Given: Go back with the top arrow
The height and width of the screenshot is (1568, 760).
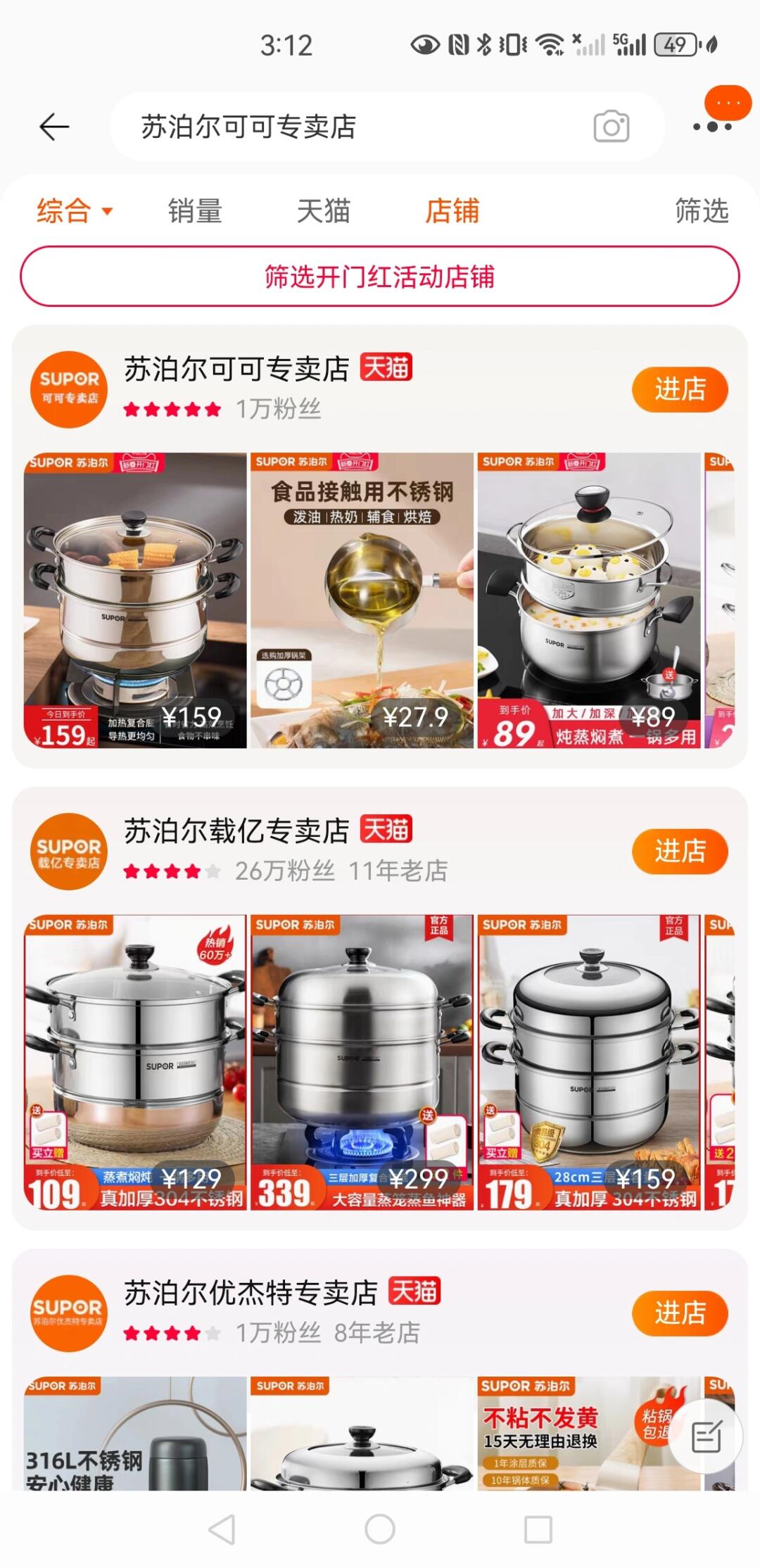Looking at the screenshot, I should click(54, 127).
